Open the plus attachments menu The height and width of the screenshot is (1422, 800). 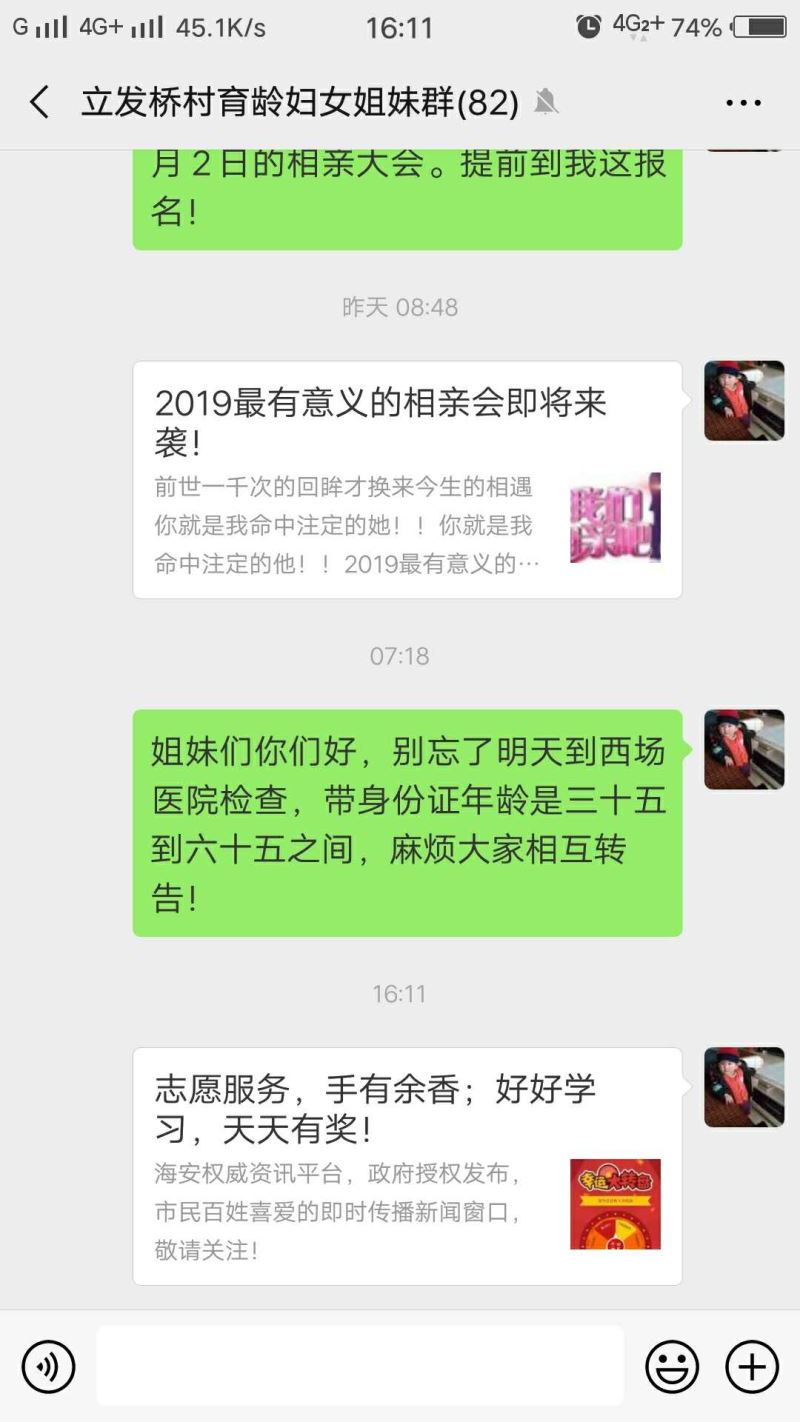tap(751, 1366)
